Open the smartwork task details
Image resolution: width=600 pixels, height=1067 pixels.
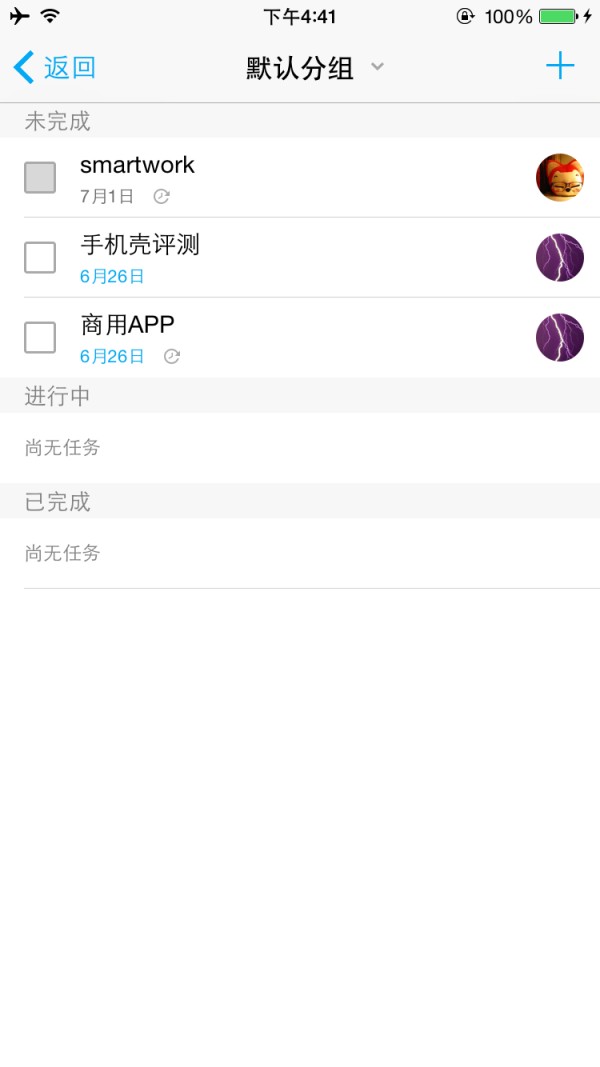[300, 178]
